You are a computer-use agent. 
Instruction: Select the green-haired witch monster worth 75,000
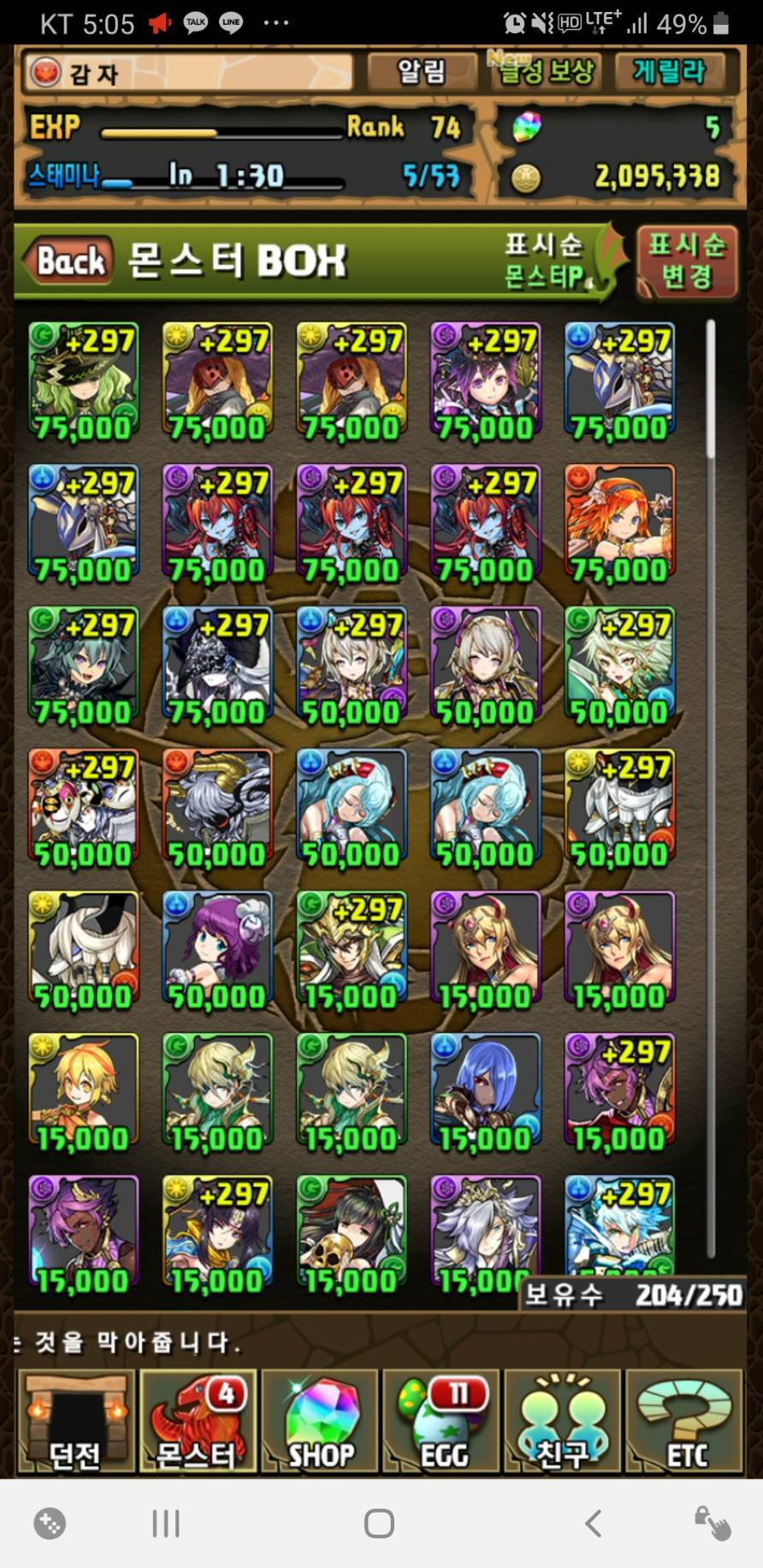tap(83, 380)
